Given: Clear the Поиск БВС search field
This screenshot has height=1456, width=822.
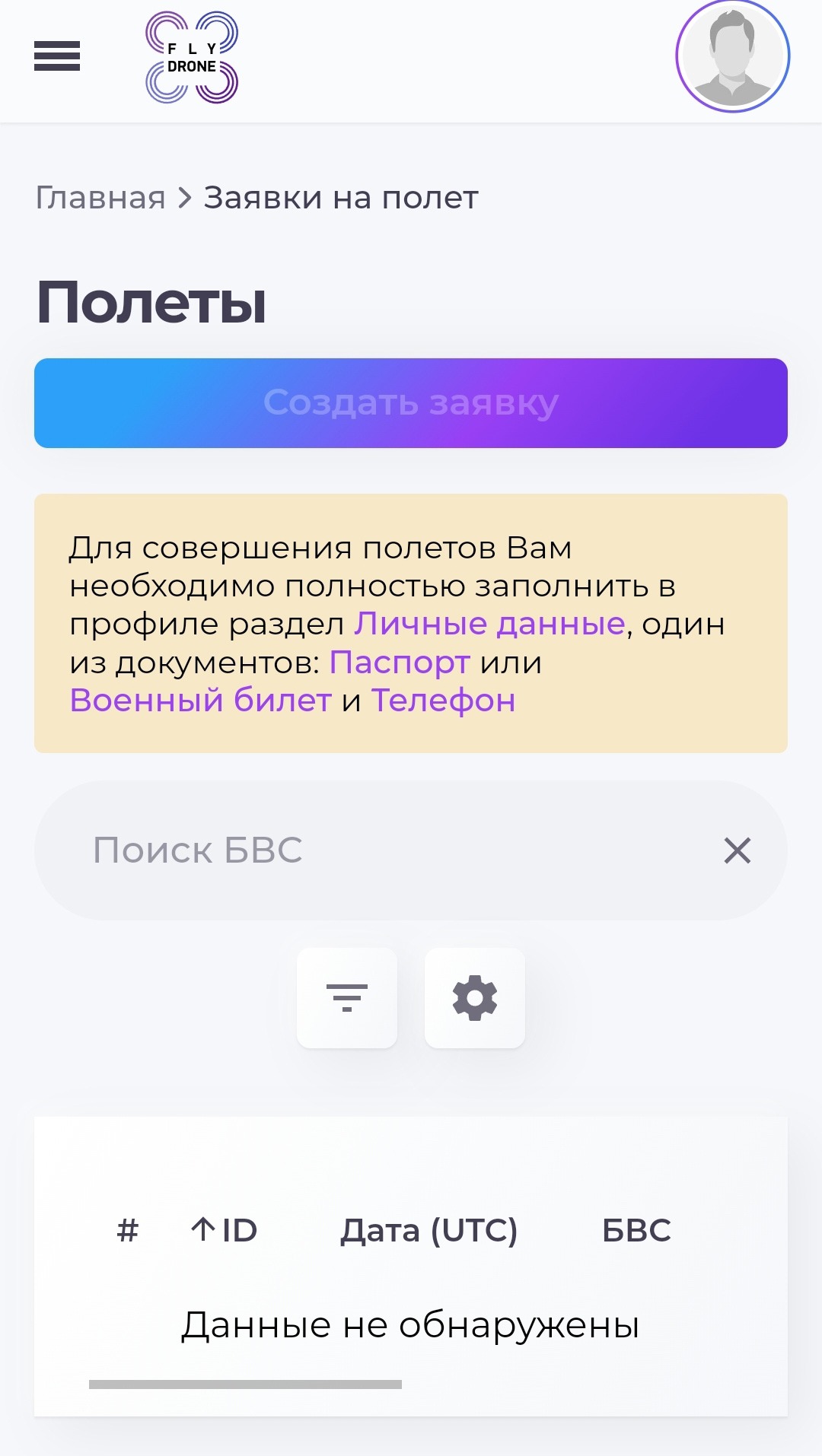Looking at the screenshot, I should tap(737, 850).
